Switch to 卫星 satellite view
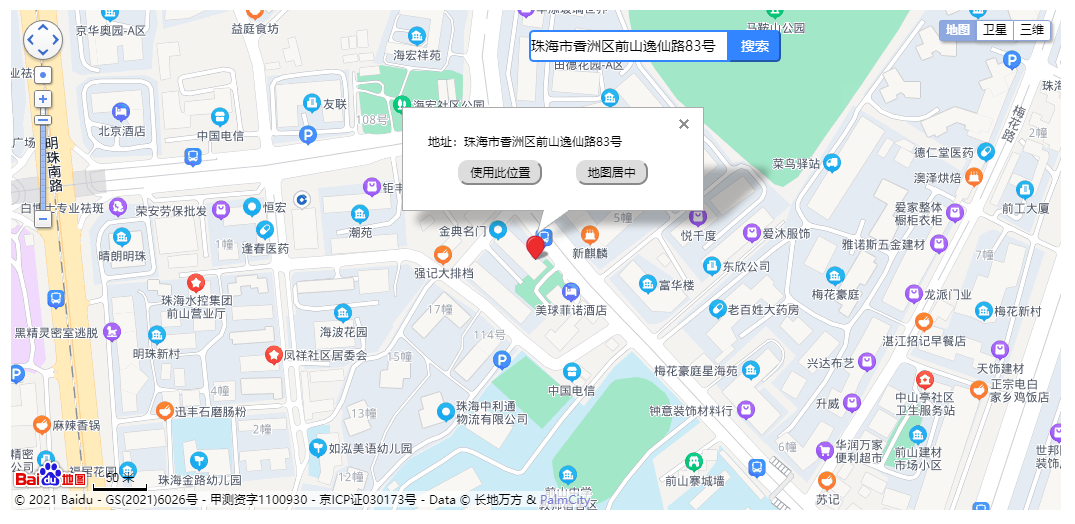This screenshot has height=524, width=1075. 994,30
